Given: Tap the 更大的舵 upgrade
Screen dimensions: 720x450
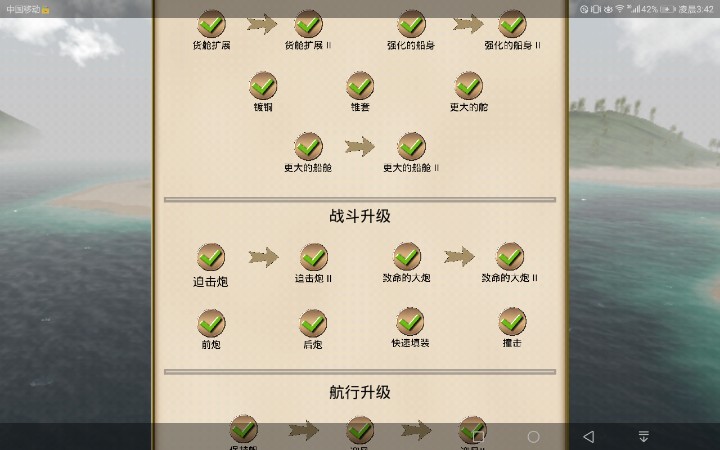Looking at the screenshot, I should coord(468,86).
